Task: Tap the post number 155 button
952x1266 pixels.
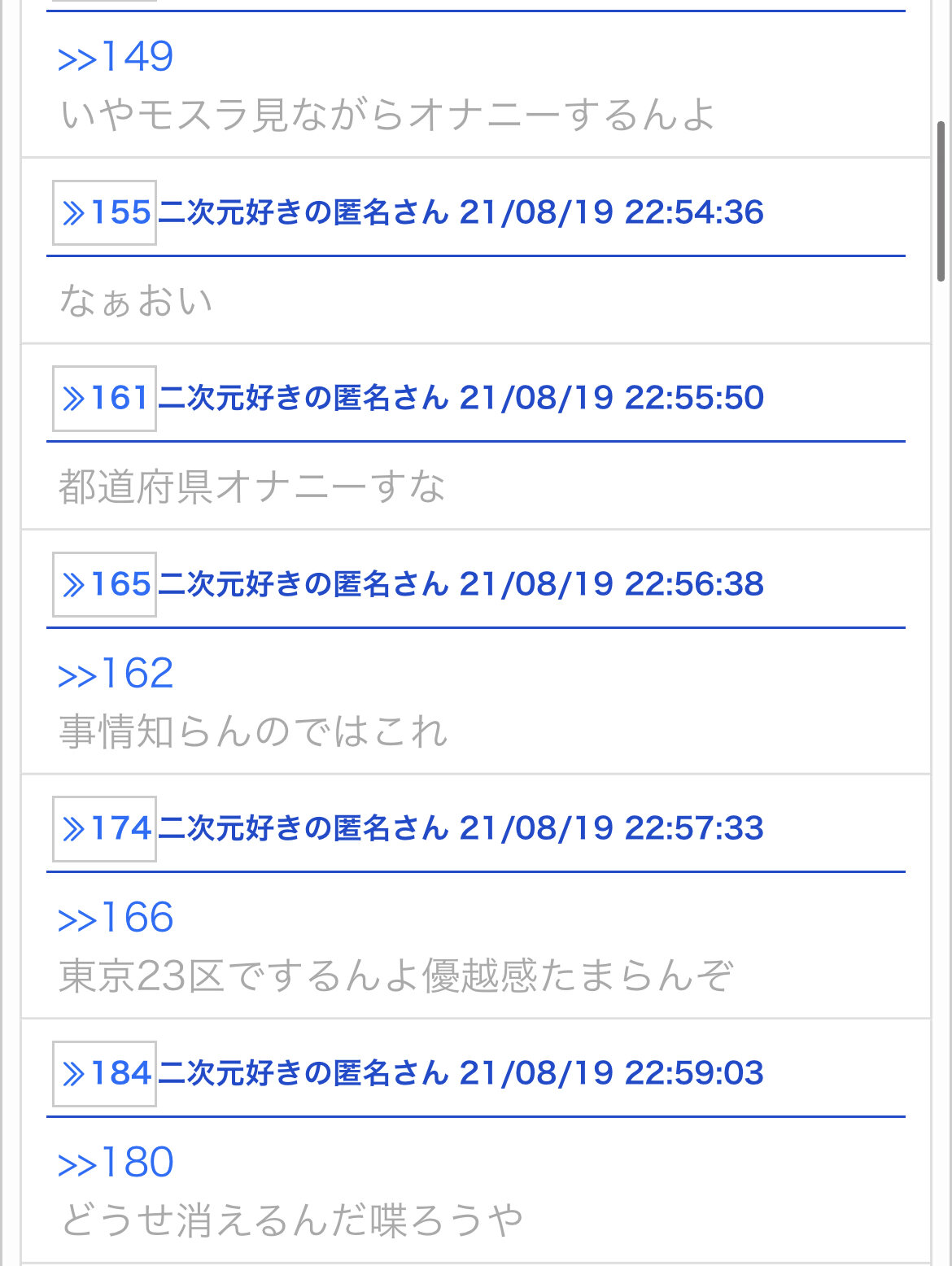Action: coord(105,213)
